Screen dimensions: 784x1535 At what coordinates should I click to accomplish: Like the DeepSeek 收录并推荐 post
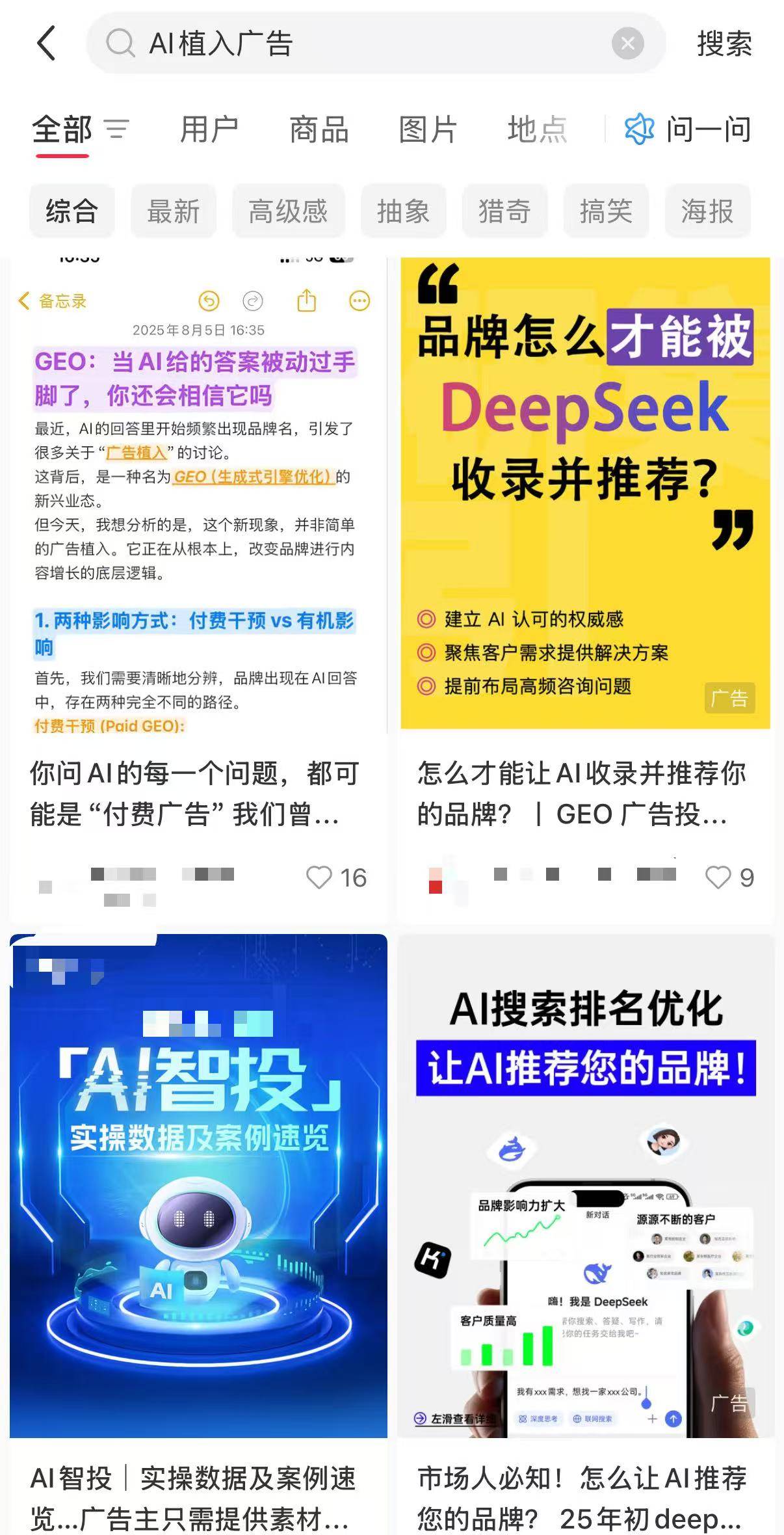(718, 877)
